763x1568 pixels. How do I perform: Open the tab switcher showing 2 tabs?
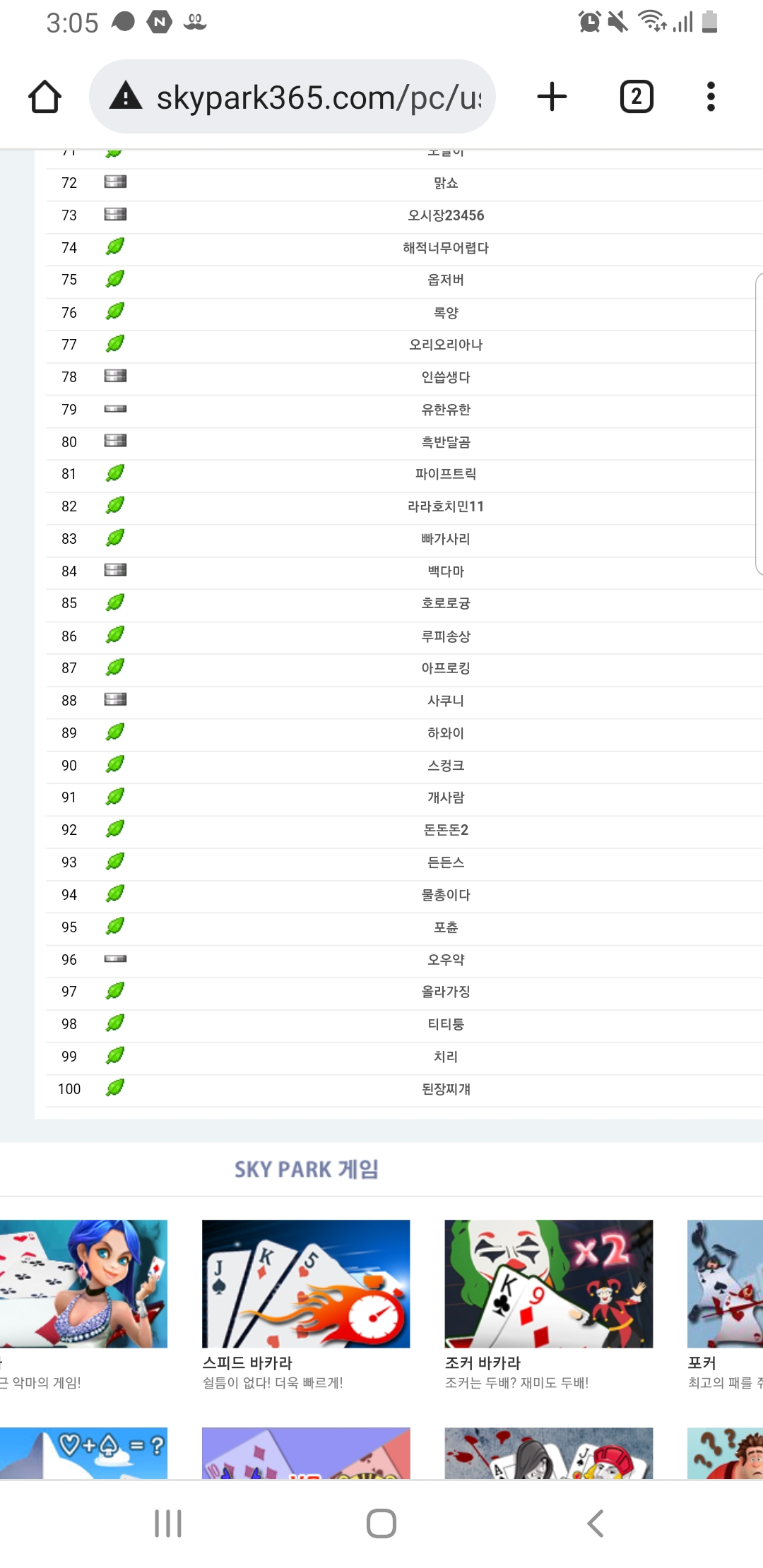[636, 97]
